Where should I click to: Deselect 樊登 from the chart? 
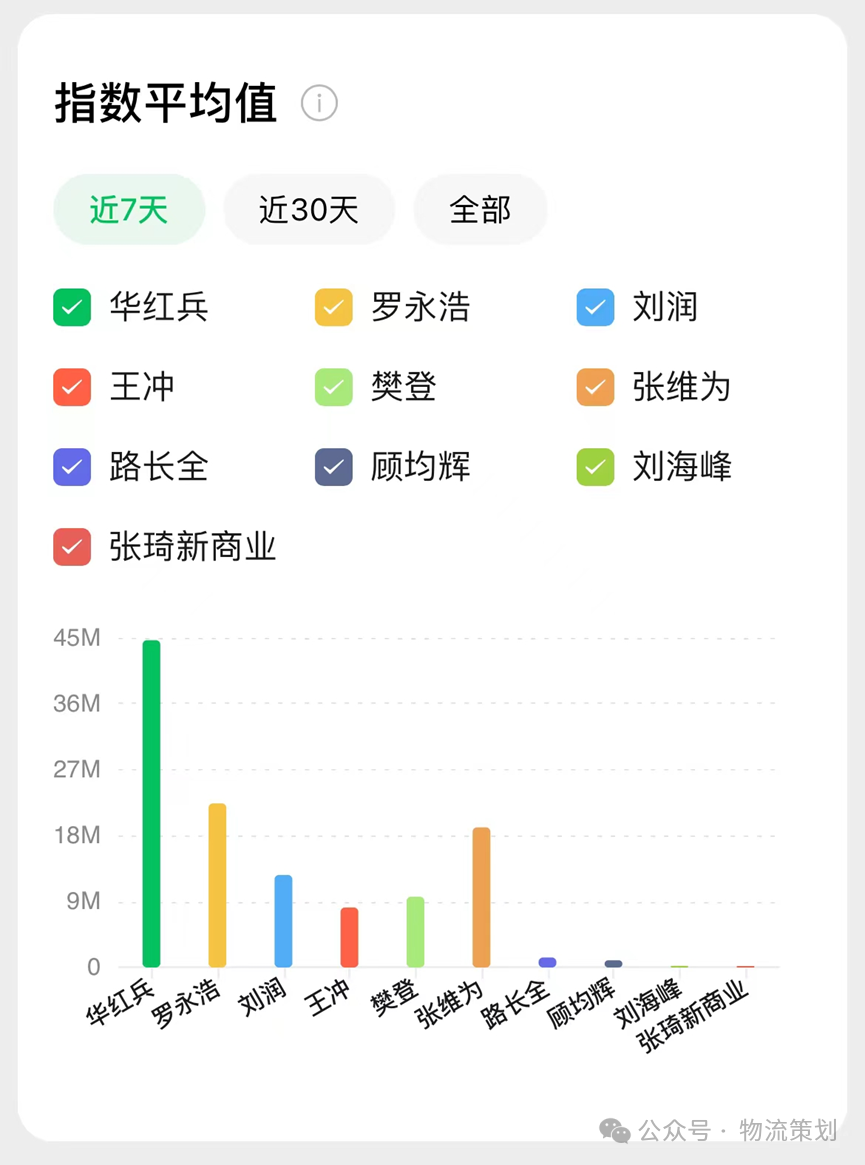[x=334, y=387]
